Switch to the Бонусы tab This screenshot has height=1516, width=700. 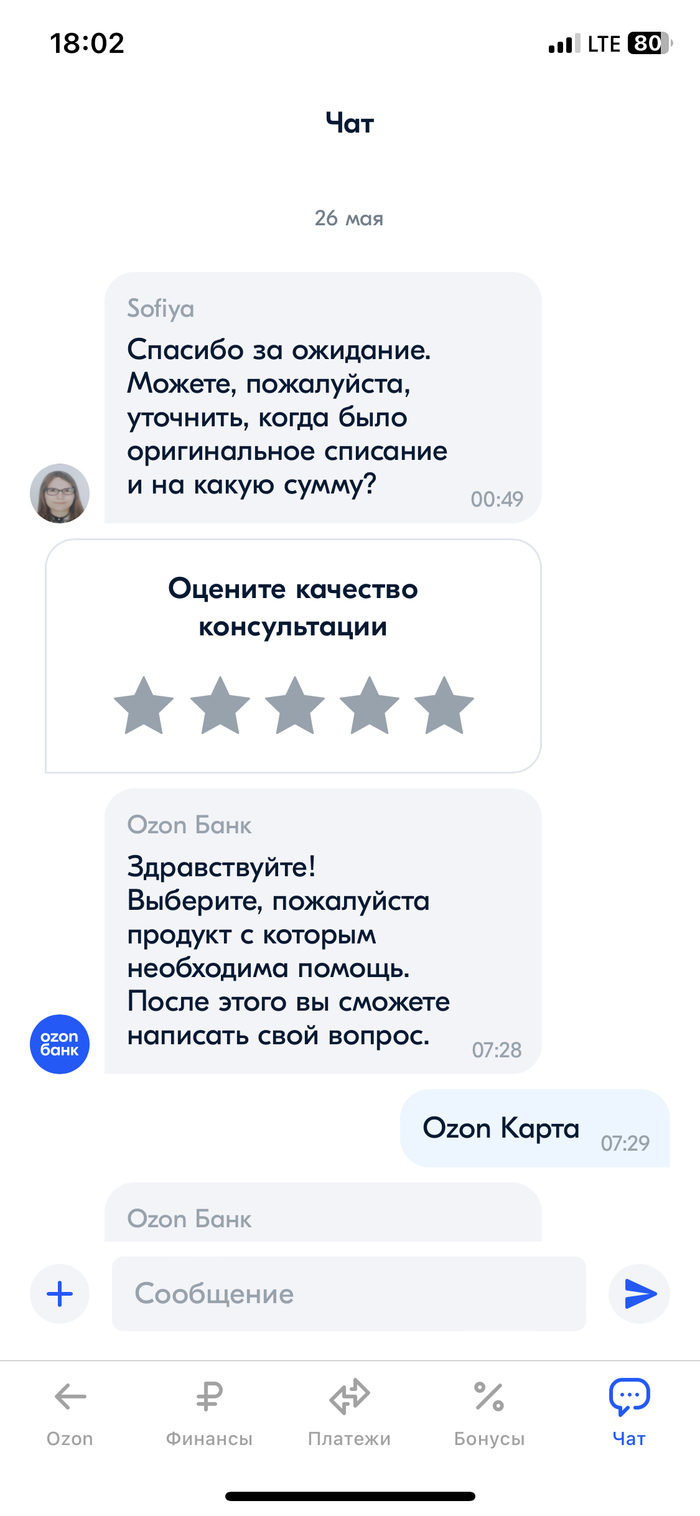[489, 1412]
